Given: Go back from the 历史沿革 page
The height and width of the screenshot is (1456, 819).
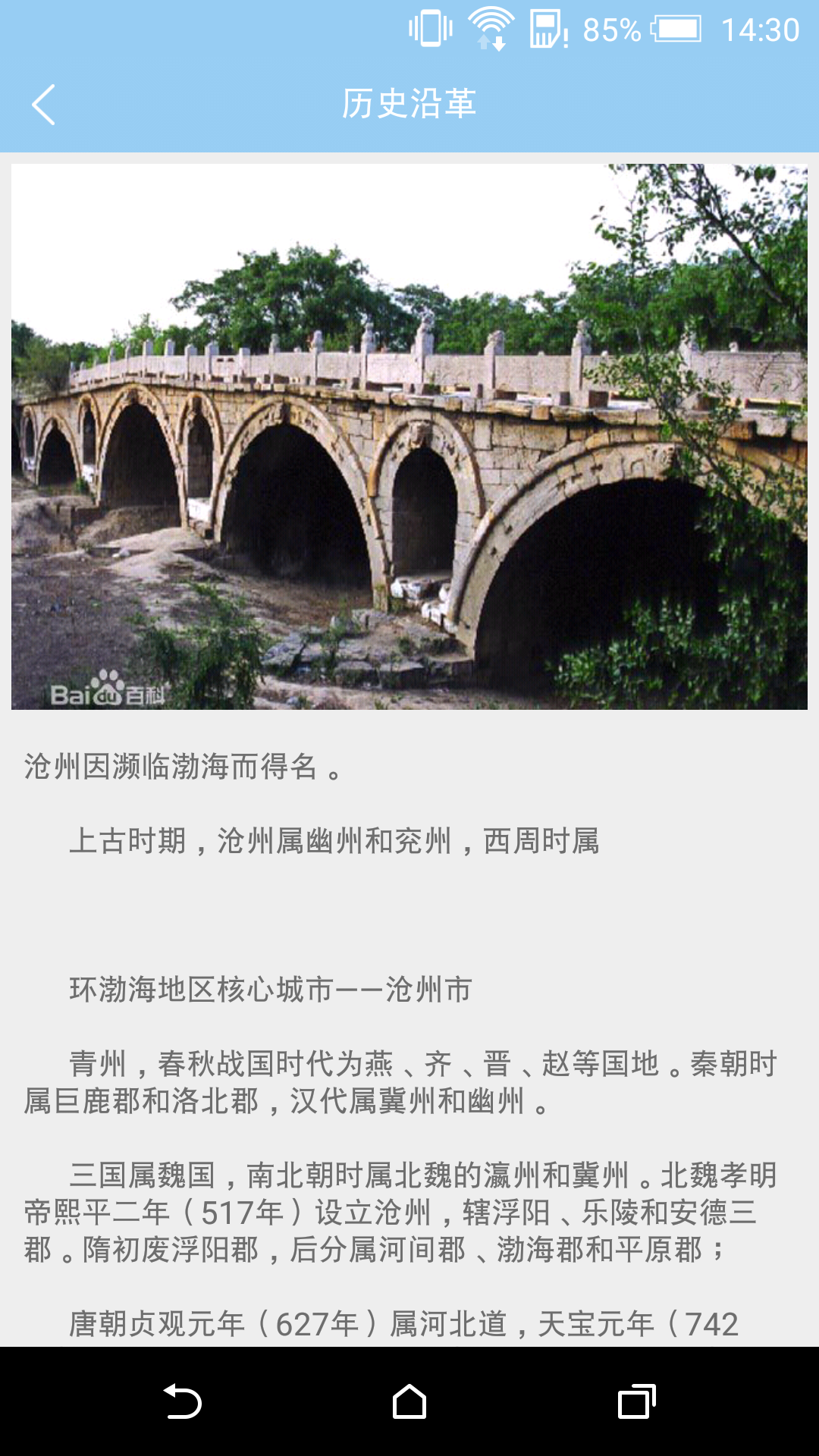Looking at the screenshot, I should coord(44,105).
